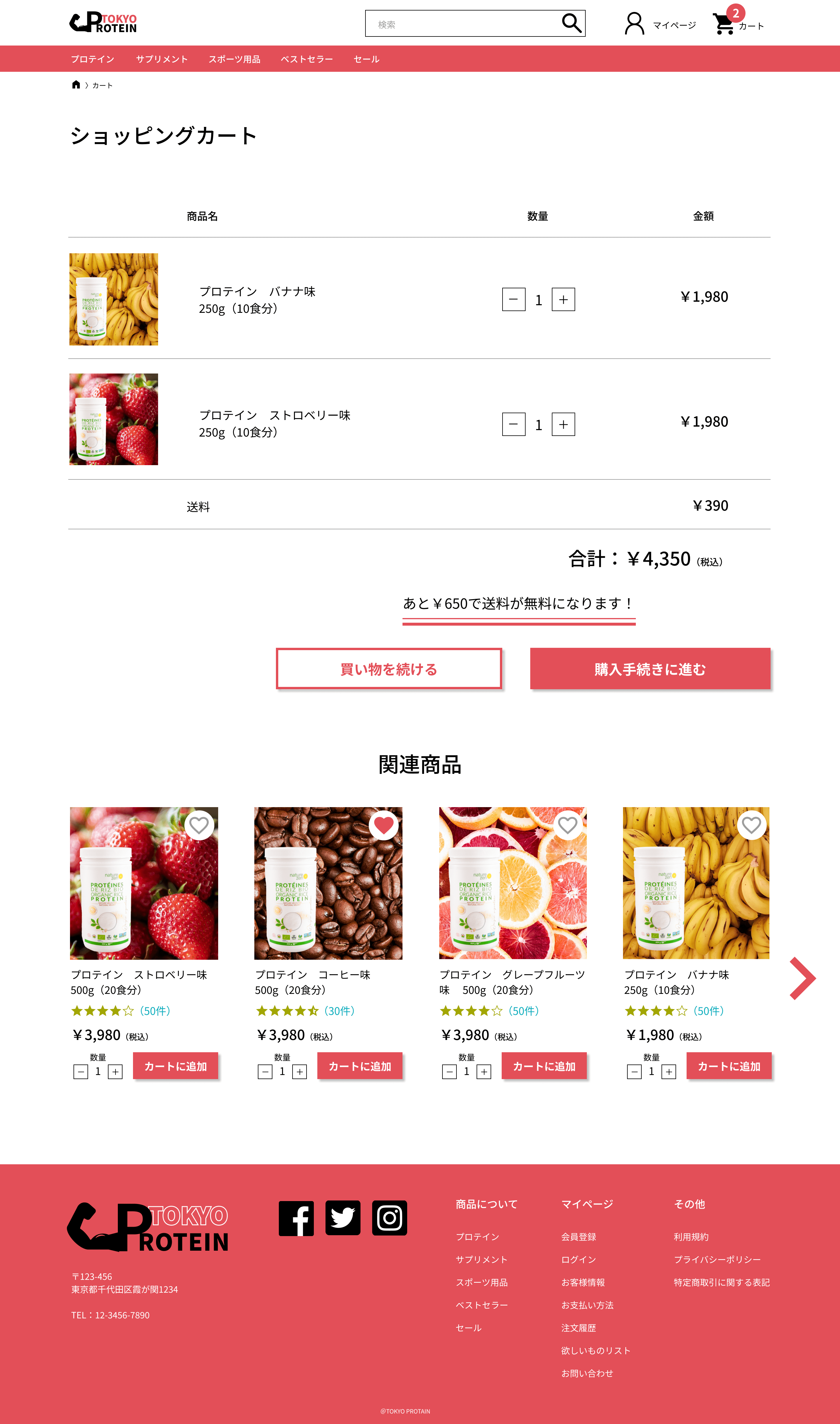Tap 買い物を続ける button
Viewport: 840px width, 1424px height.
[389, 669]
